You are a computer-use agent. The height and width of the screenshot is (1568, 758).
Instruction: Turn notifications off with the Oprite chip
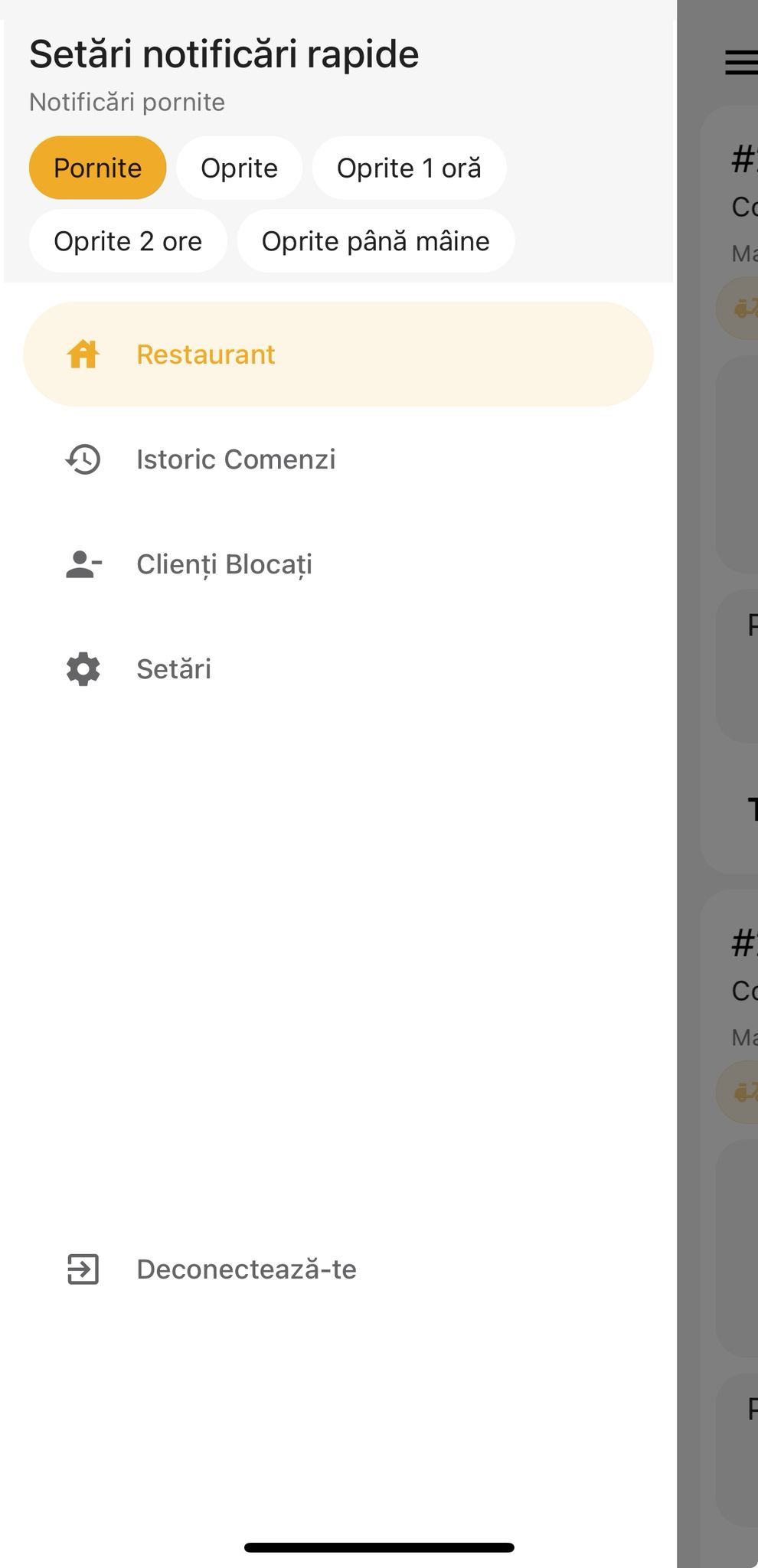tap(239, 168)
